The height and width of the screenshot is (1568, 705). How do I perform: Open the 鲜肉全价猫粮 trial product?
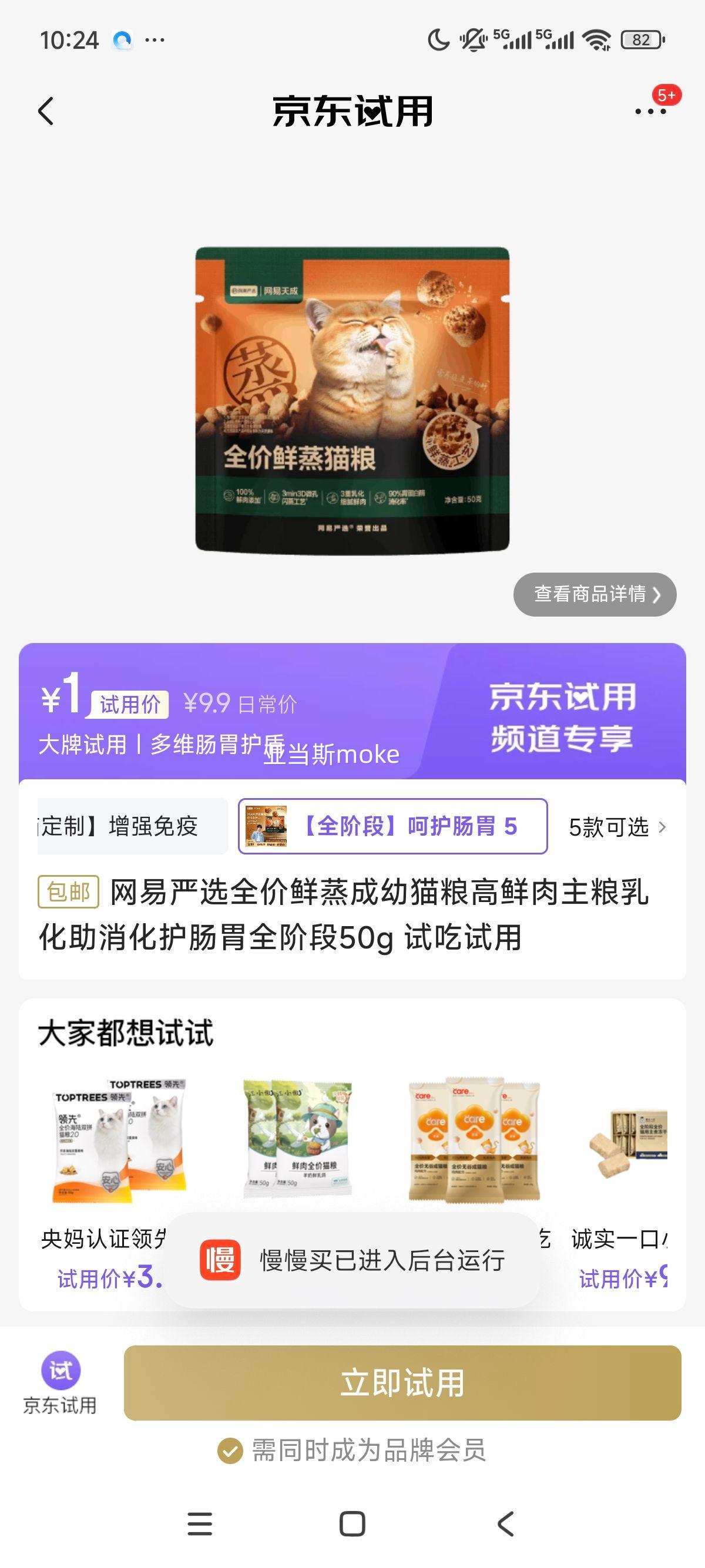(297, 1138)
